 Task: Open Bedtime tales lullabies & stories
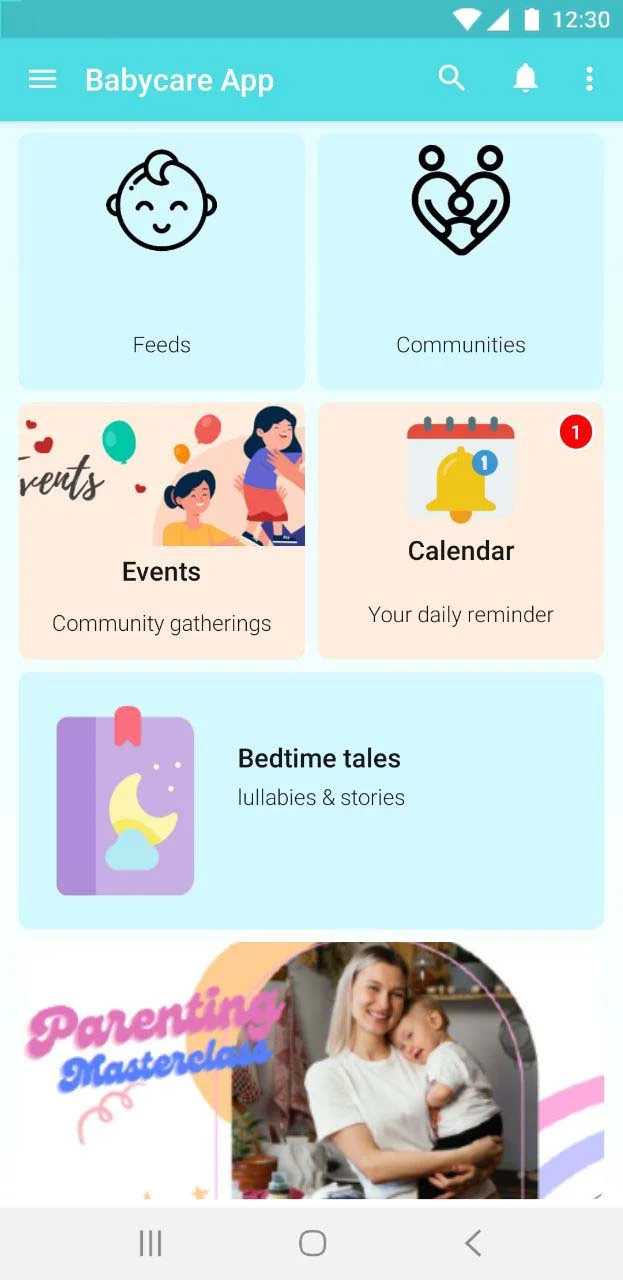(311, 800)
